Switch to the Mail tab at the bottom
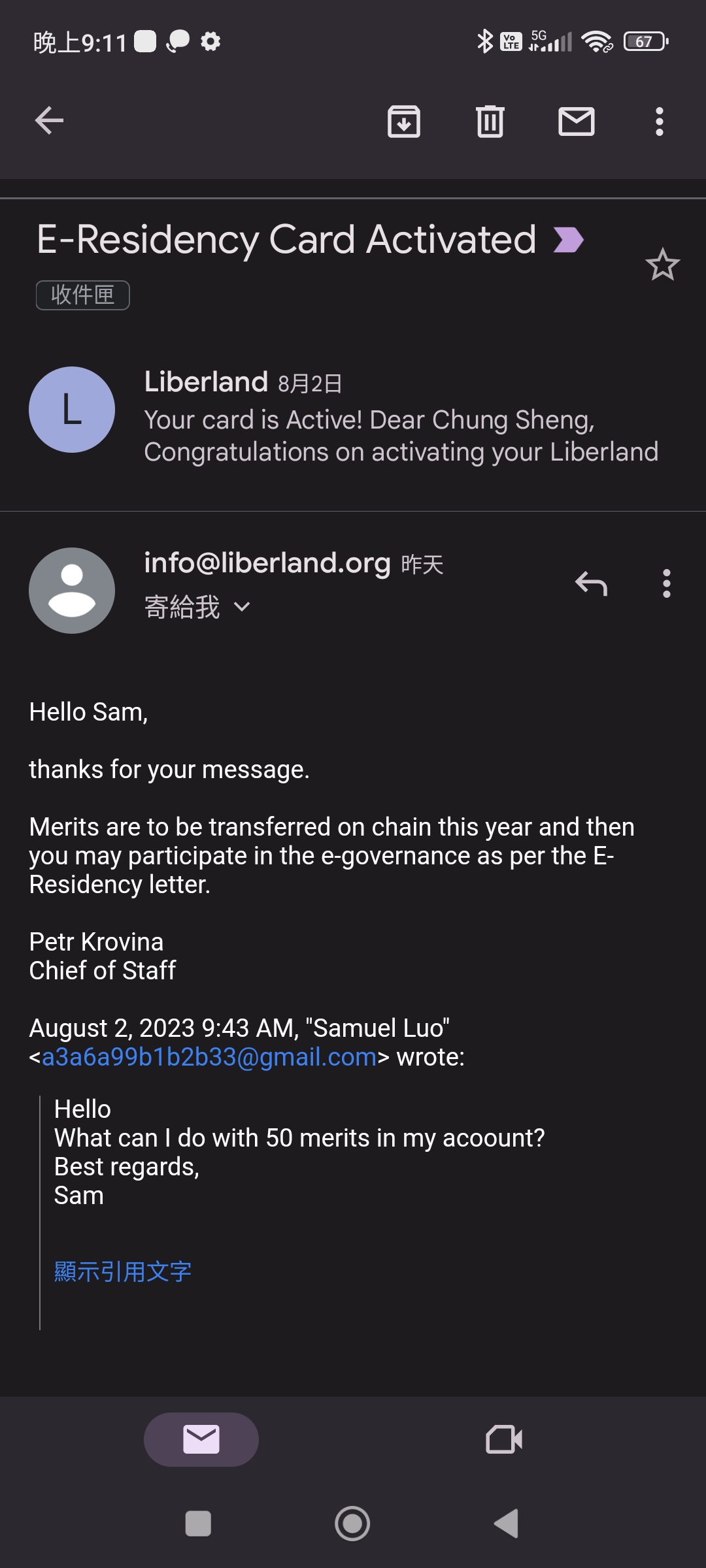Viewport: 706px width, 1568px height. click(x=201, y=1439)
